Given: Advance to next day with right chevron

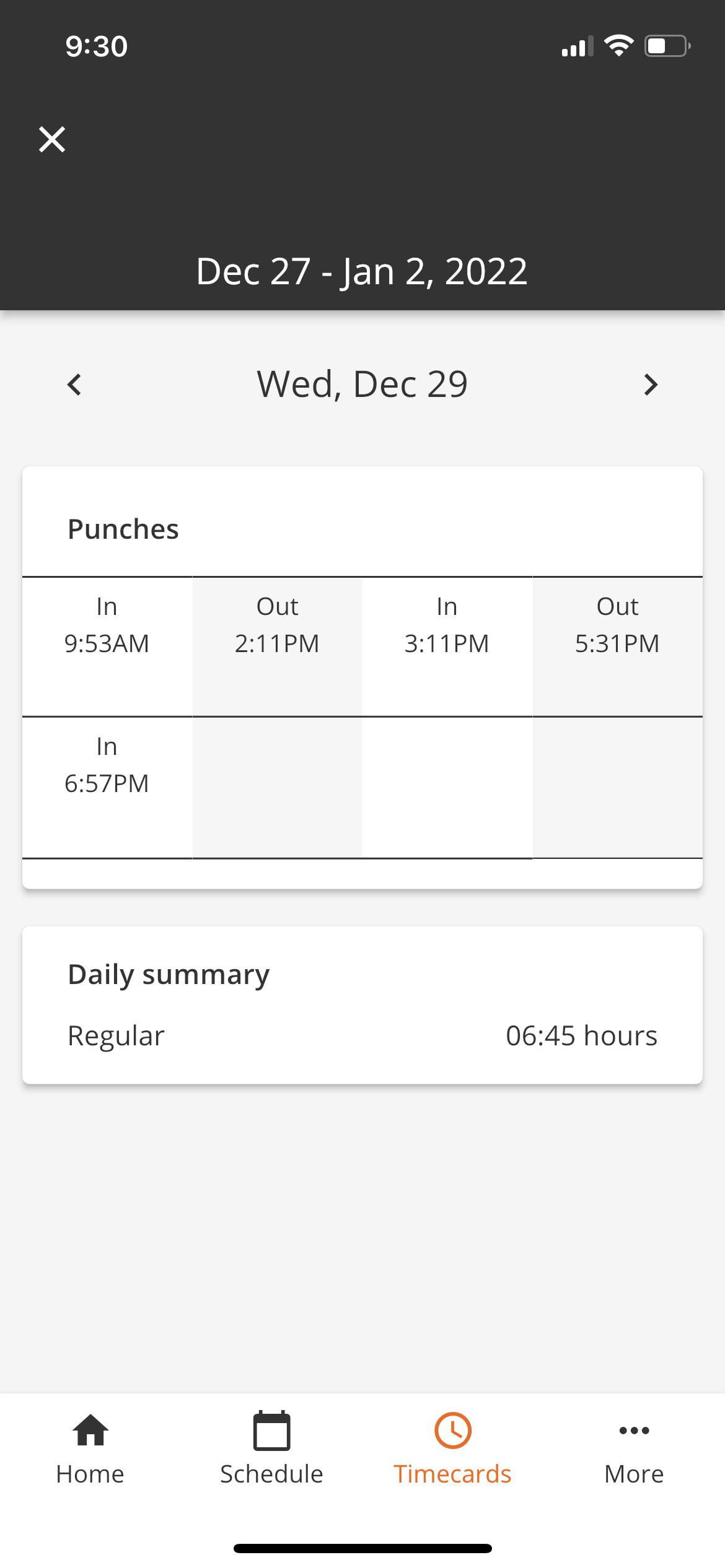Looking at the screenshot, I should click(651, 384).
